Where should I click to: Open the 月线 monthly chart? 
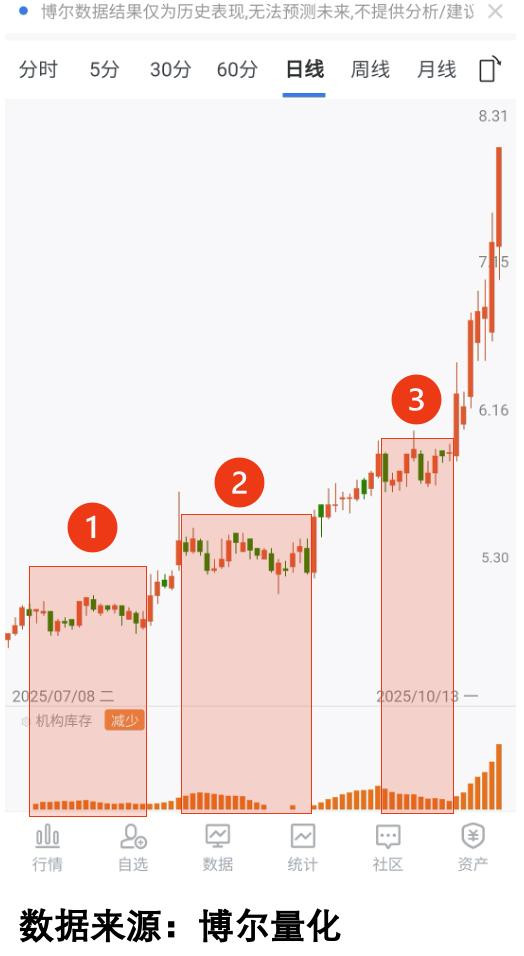(x=436, y=69)
